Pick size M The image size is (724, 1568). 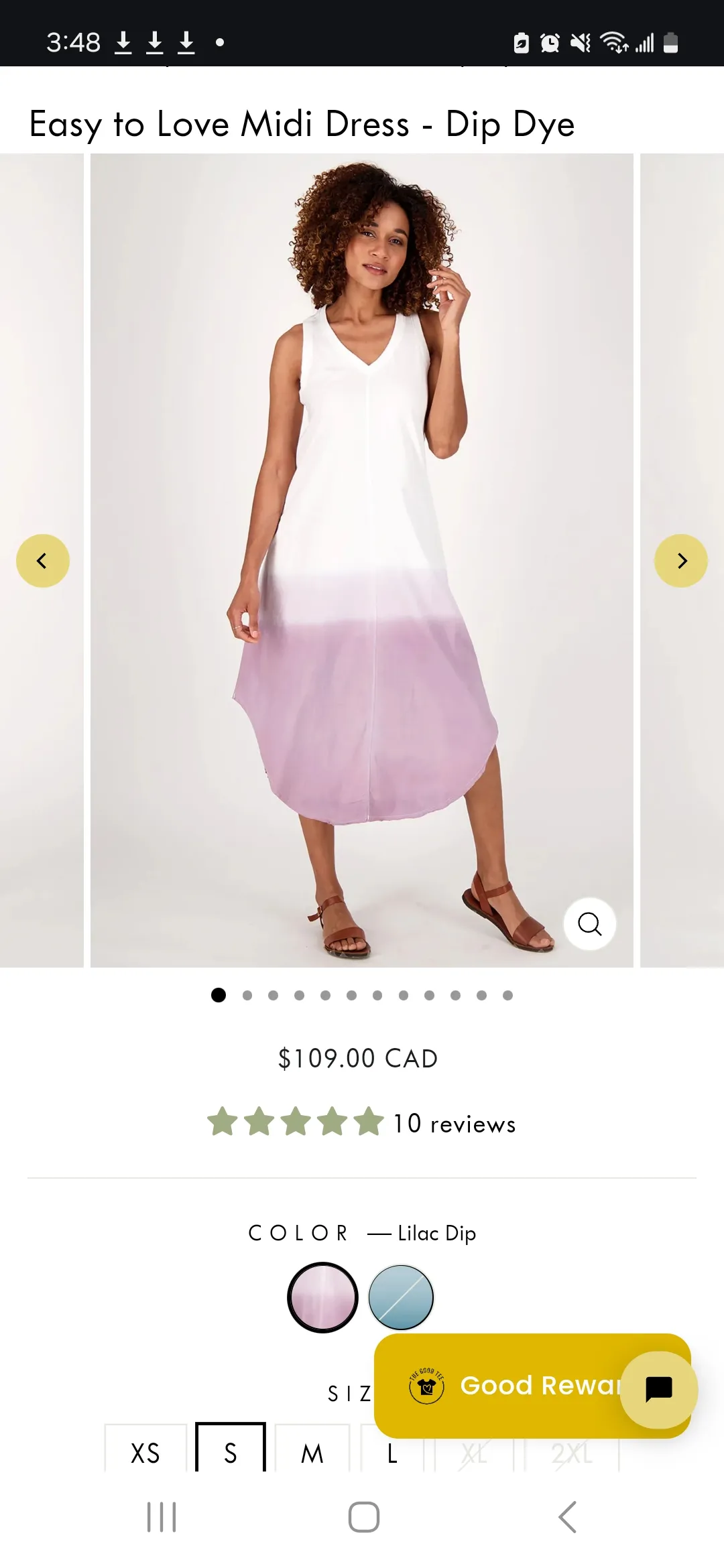pyautogui.click(x=312, y=1453)
